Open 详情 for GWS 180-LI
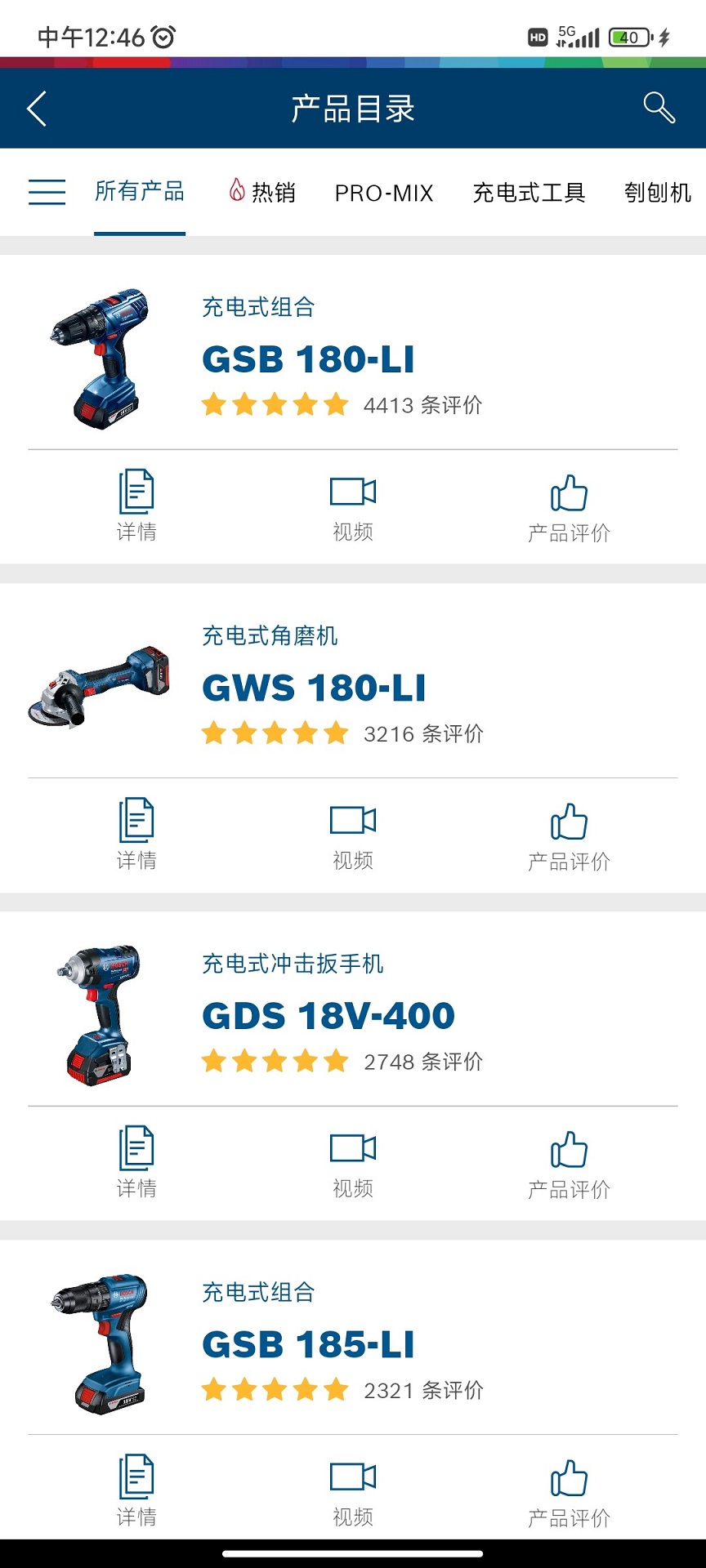706x1568 pixels. click(136, 833)
